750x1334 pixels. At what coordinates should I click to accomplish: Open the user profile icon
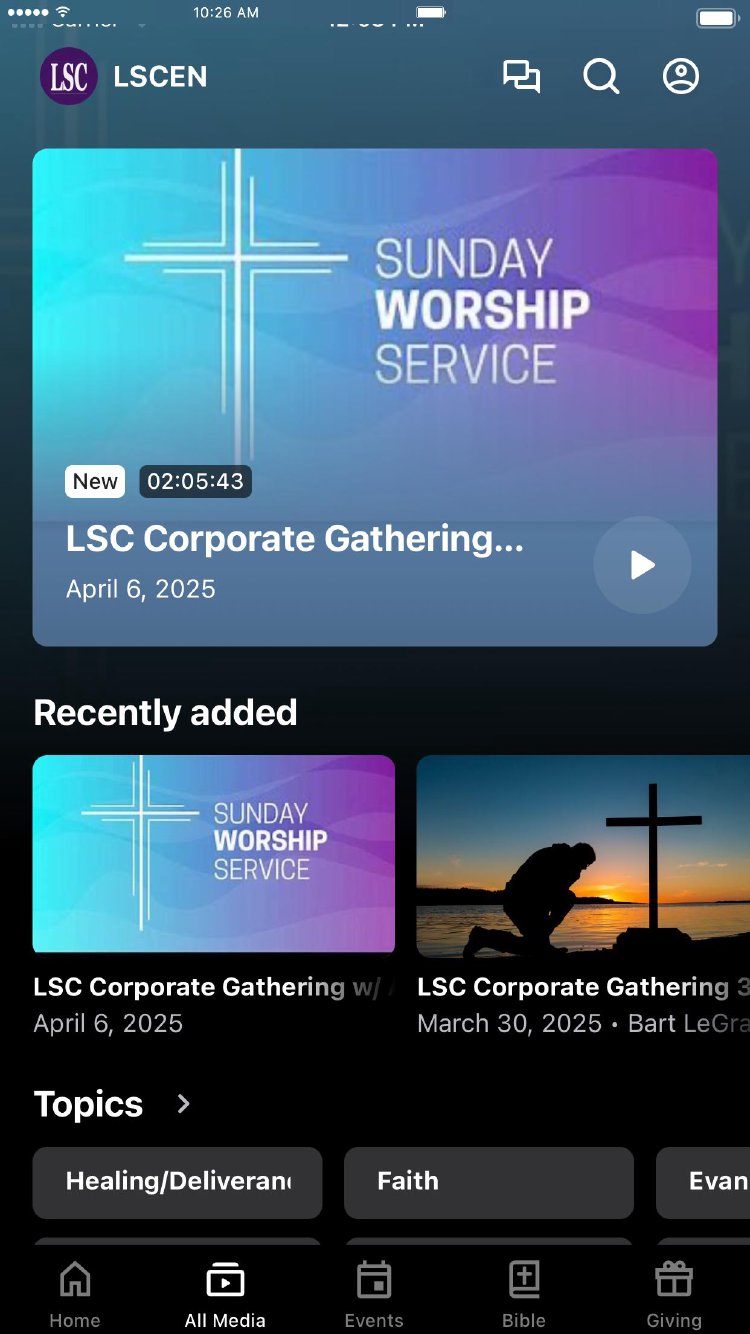click(681, 77)
